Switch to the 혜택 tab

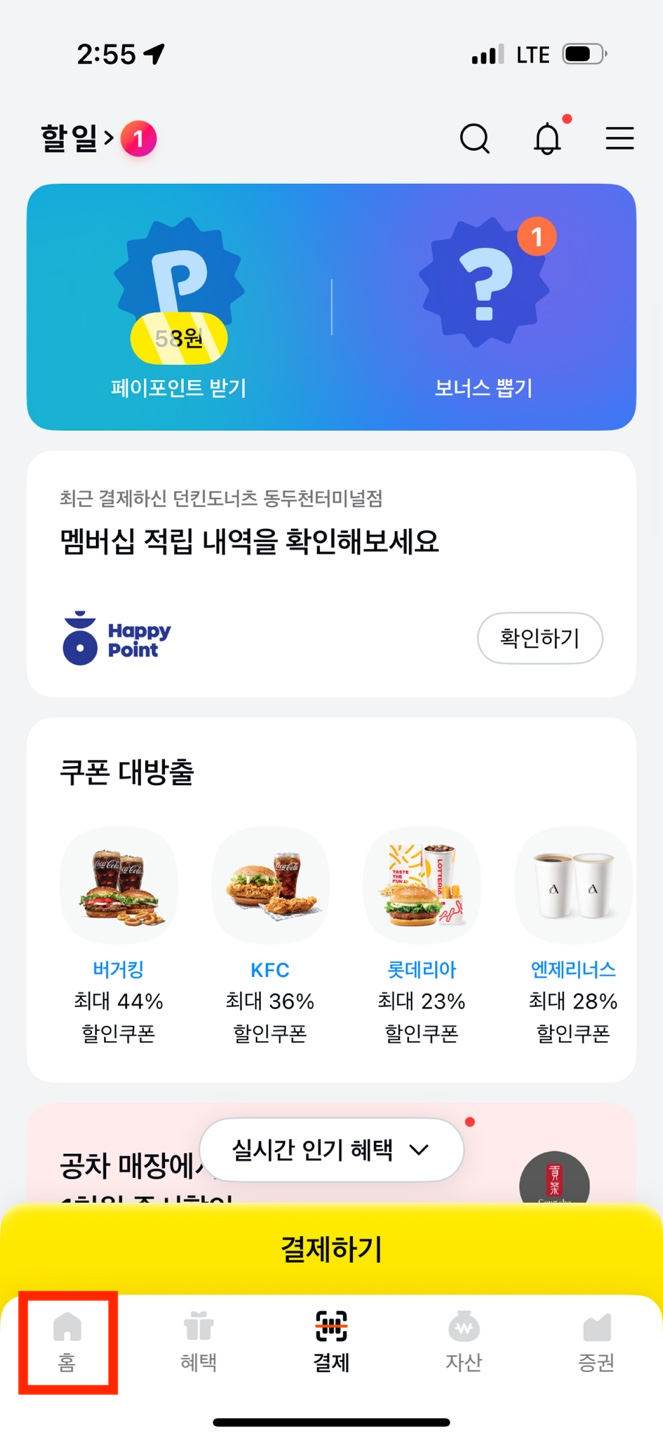pyautogui.click(x=199, y=1342)
